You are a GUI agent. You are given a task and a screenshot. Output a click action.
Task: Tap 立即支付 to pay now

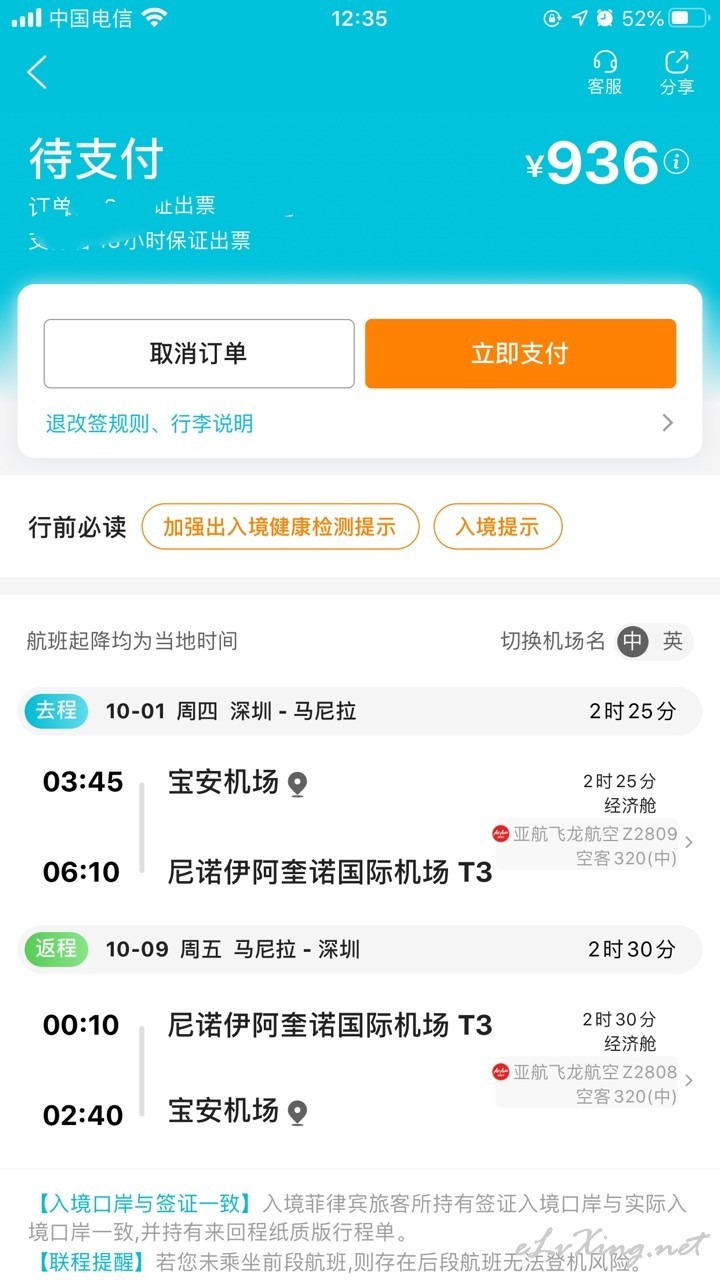(520, 353)
